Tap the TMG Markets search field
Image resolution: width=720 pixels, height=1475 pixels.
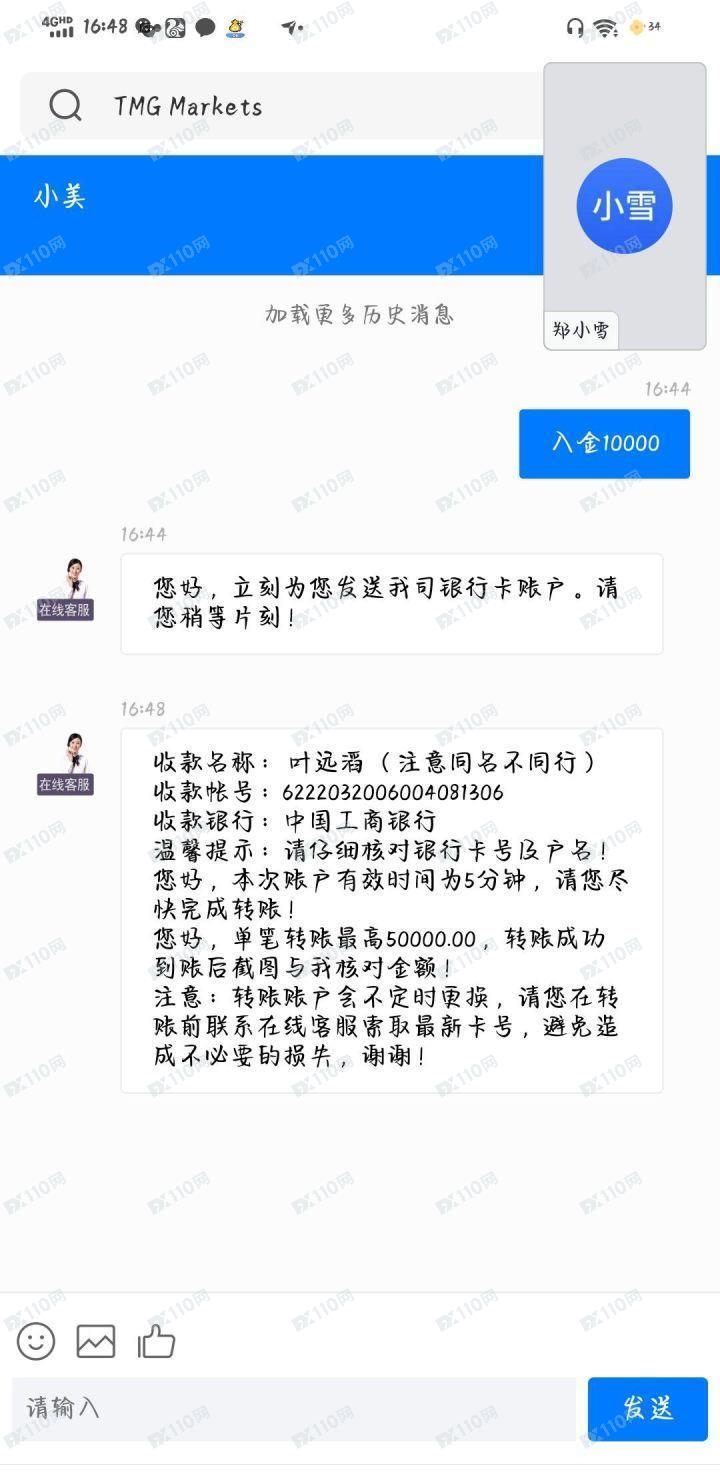coord(300,106)
